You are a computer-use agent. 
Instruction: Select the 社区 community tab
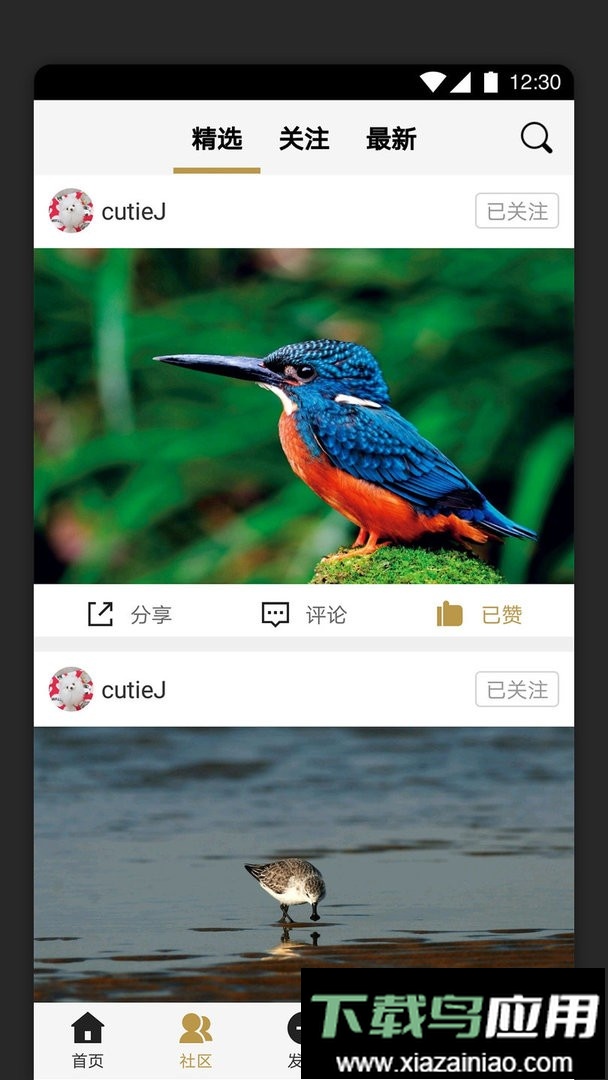(196, 1040)
